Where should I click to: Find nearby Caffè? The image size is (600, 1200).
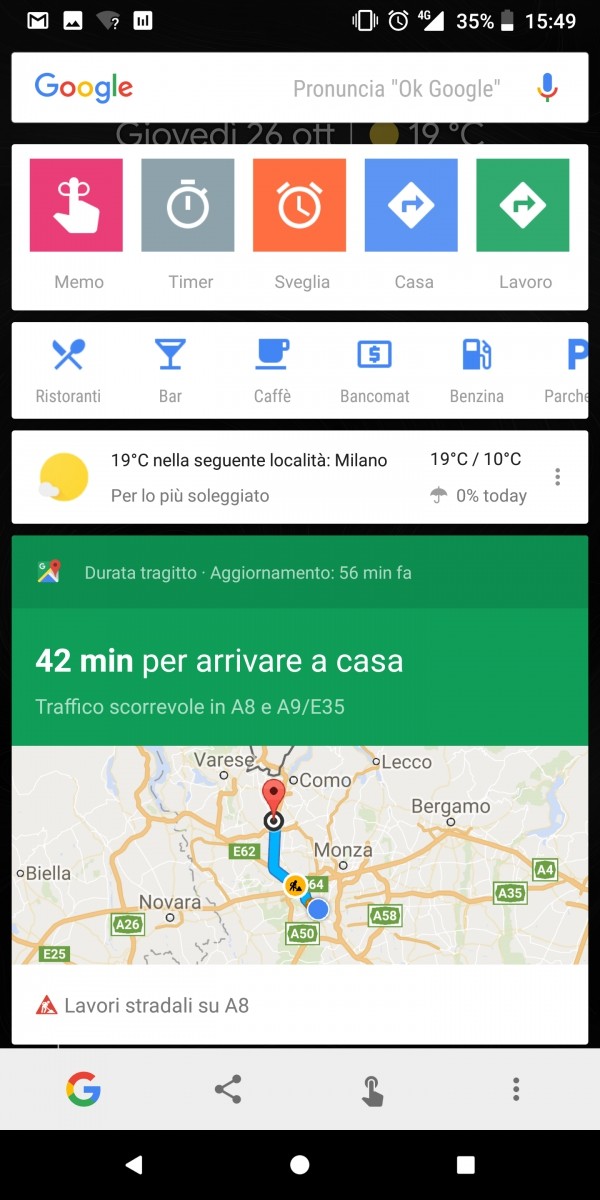[x=272, y=370]
